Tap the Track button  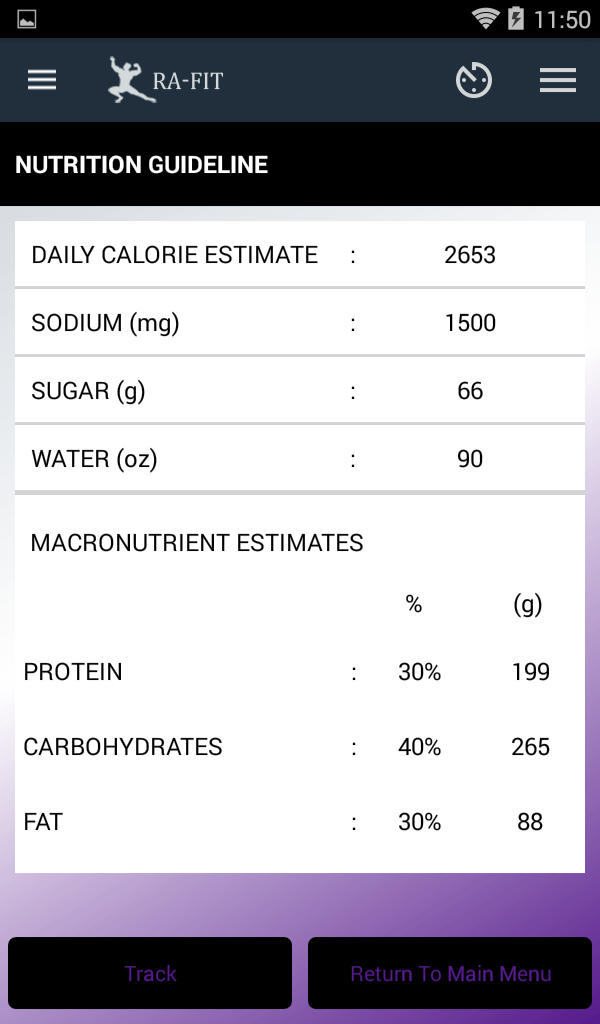coord(150,973)
